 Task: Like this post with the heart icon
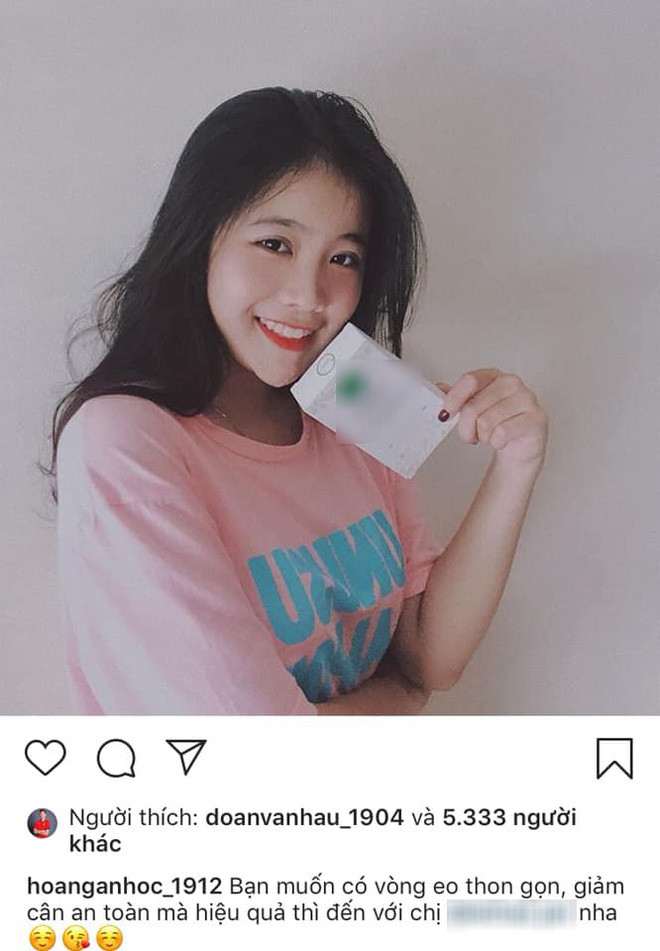click(x=45, y=758)
